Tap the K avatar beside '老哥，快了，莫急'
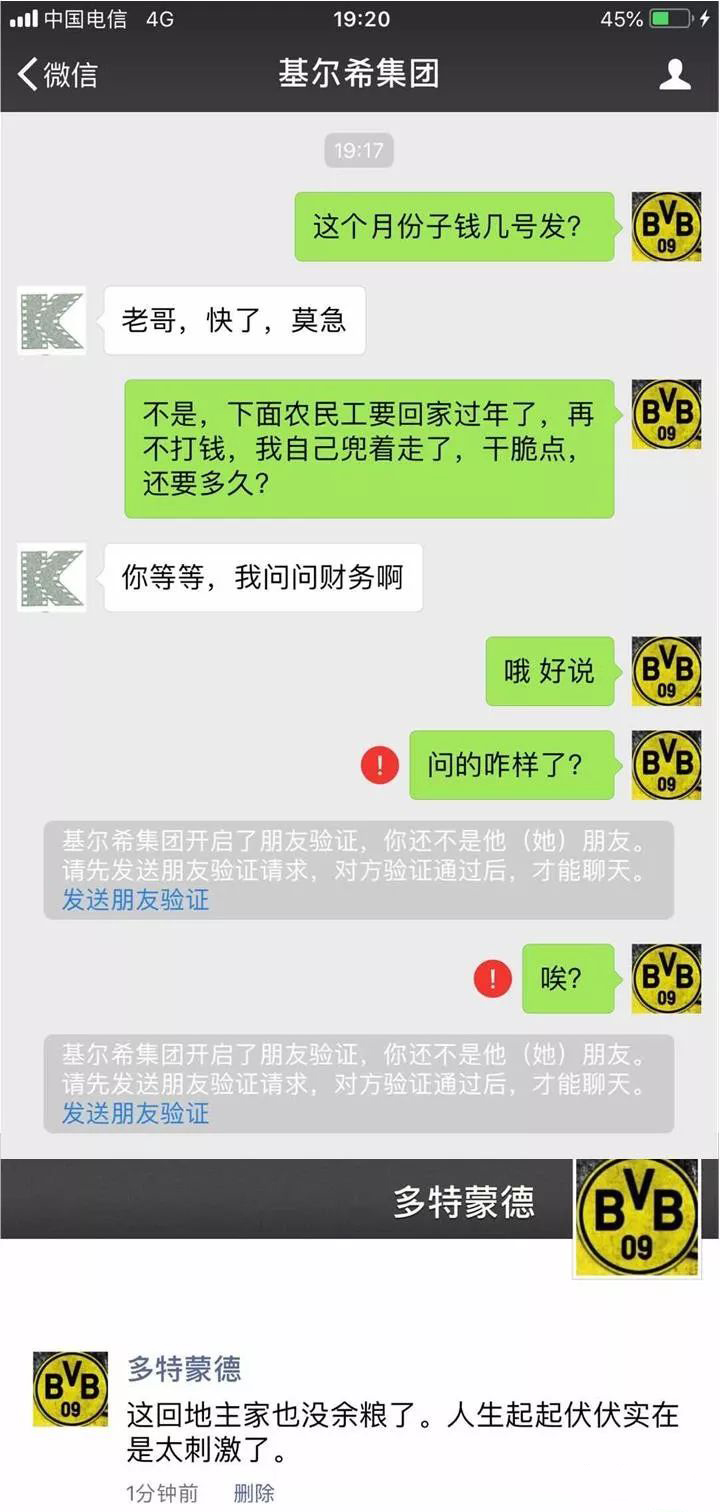Viewport: 720px width, 1512px height. 52,321
